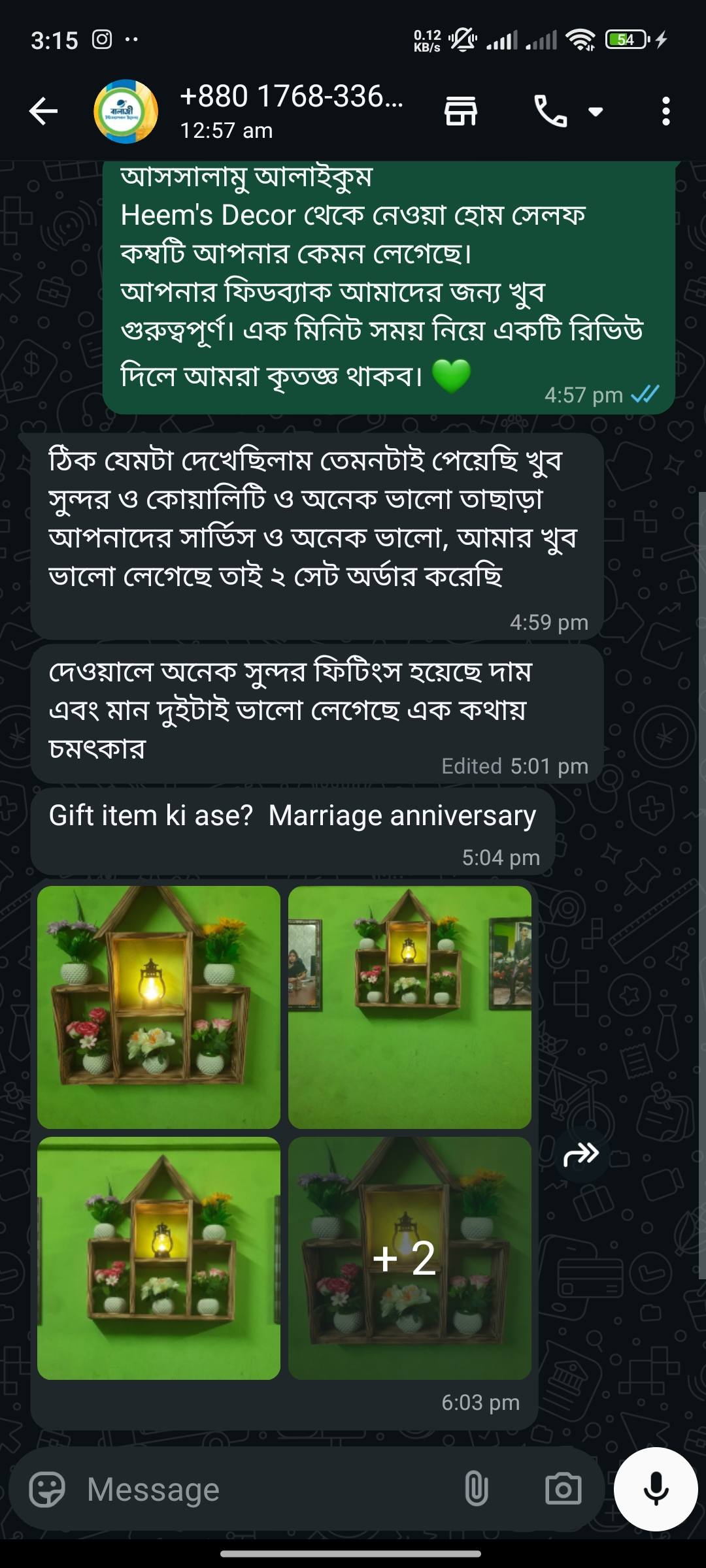Screen dimensions: 706x1568
Task: Start a voice call with this contact
Action: (x=550, y=111)
